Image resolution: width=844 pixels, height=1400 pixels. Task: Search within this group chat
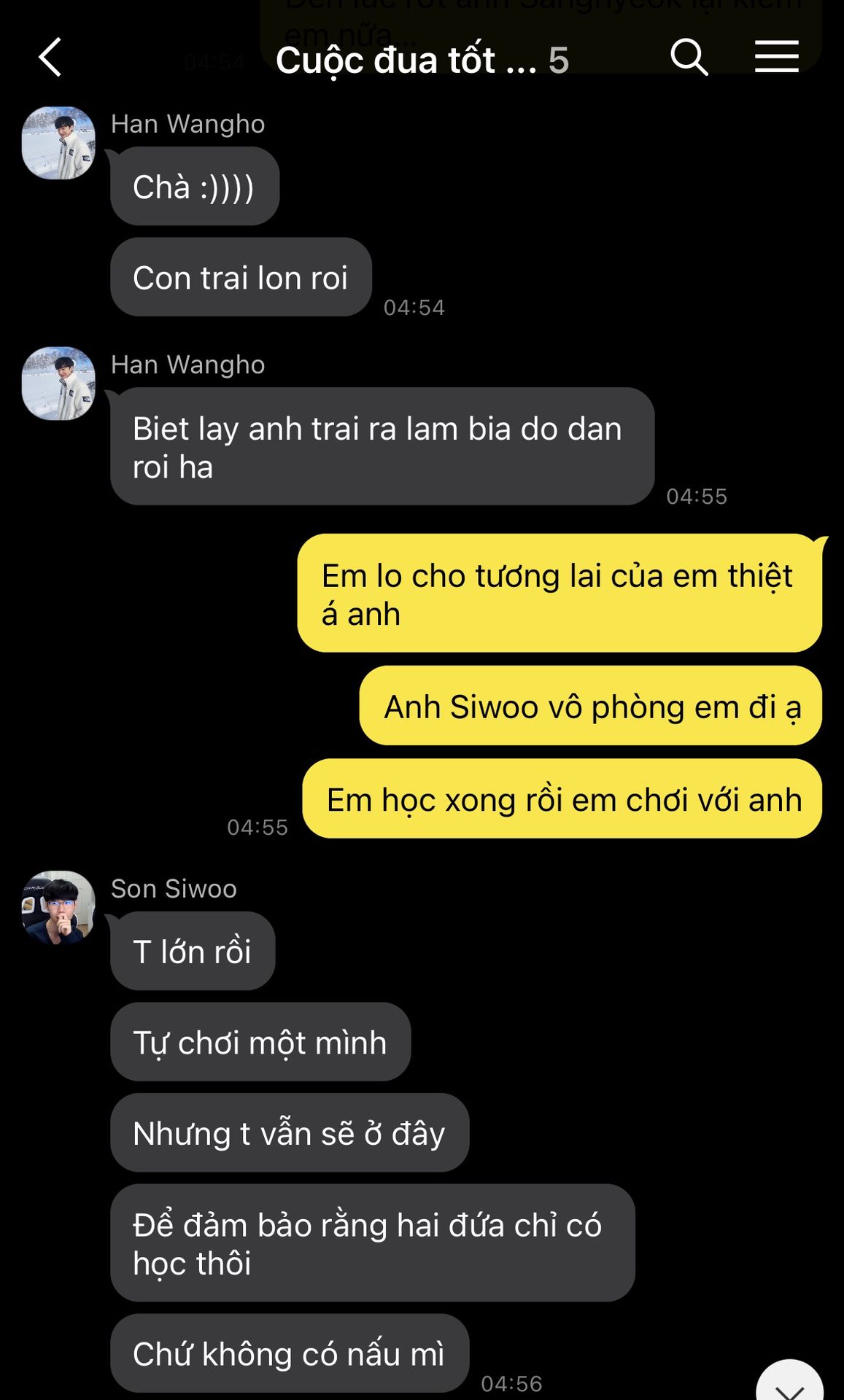[689, 58]
